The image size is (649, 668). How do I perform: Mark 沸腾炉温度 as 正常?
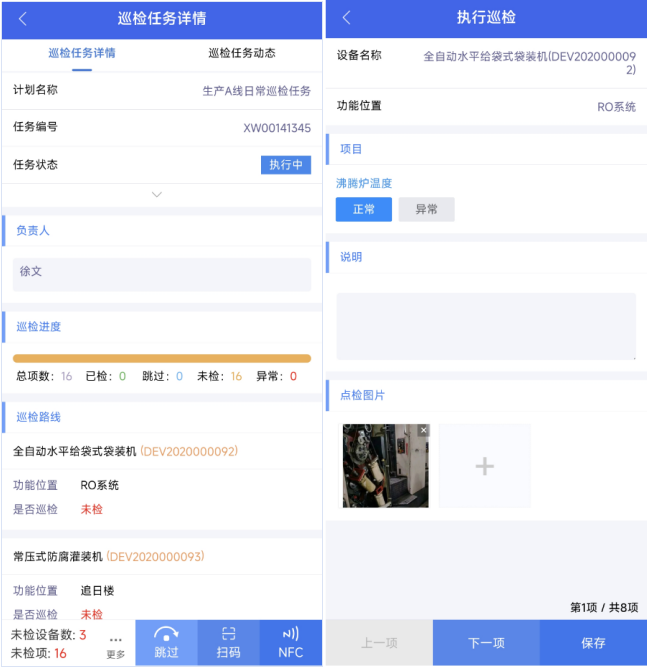363,209
